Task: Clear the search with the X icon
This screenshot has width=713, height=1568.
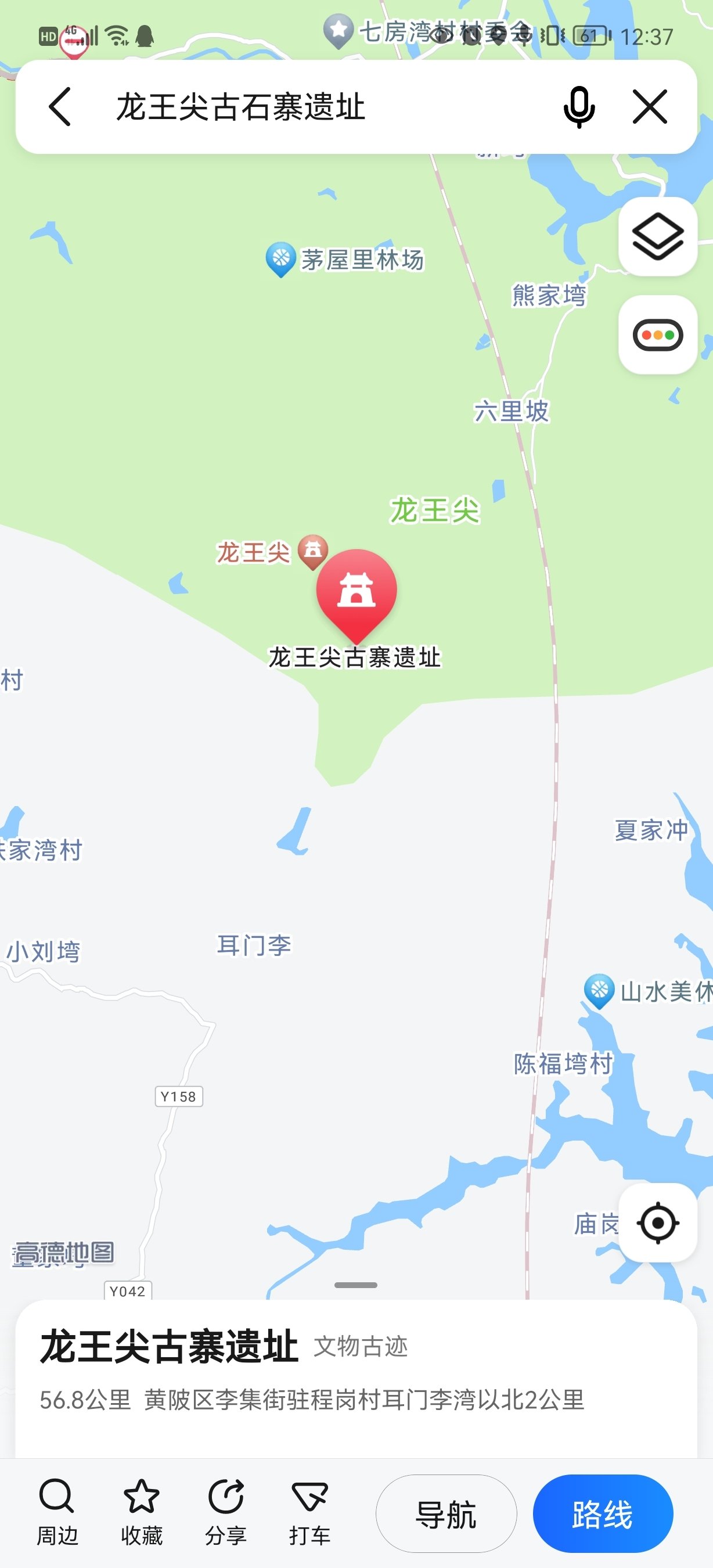Action: coord(650,106)
